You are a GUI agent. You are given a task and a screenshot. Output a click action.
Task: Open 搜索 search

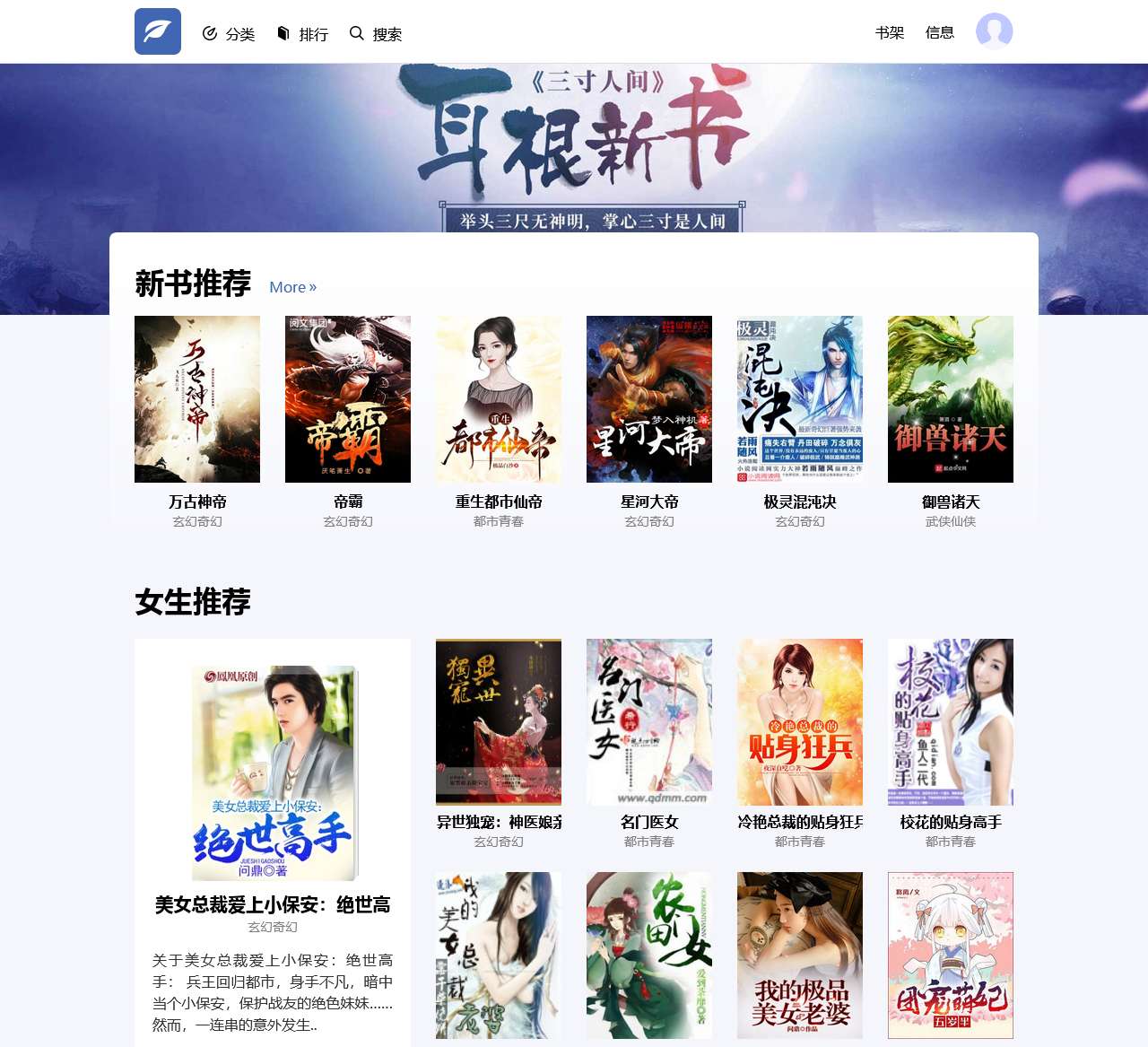point(376,34)
